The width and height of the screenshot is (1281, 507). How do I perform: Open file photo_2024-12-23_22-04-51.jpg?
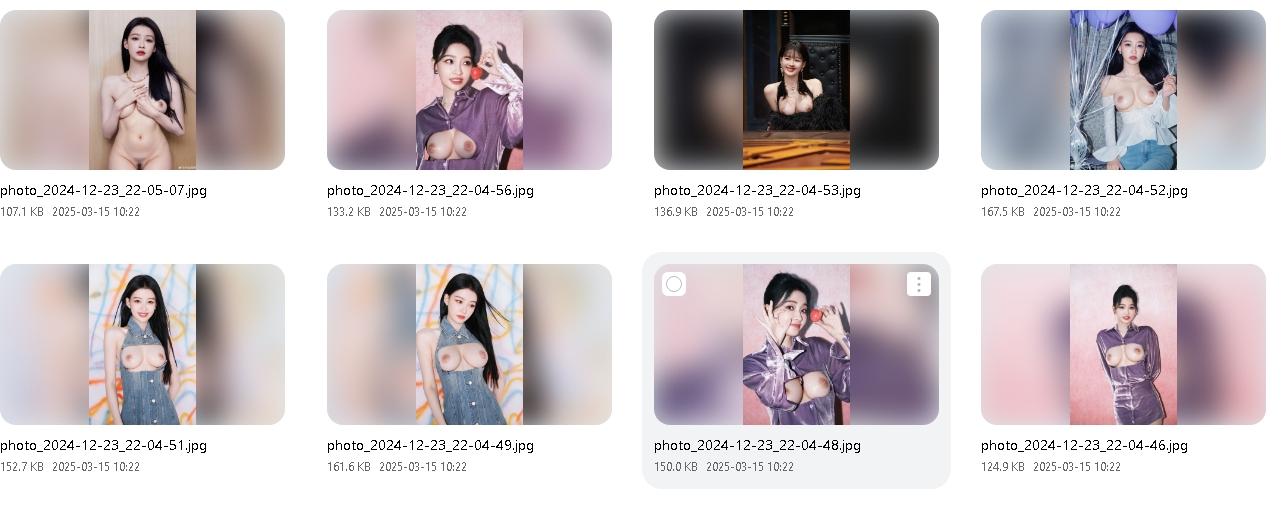pos(103,445)
